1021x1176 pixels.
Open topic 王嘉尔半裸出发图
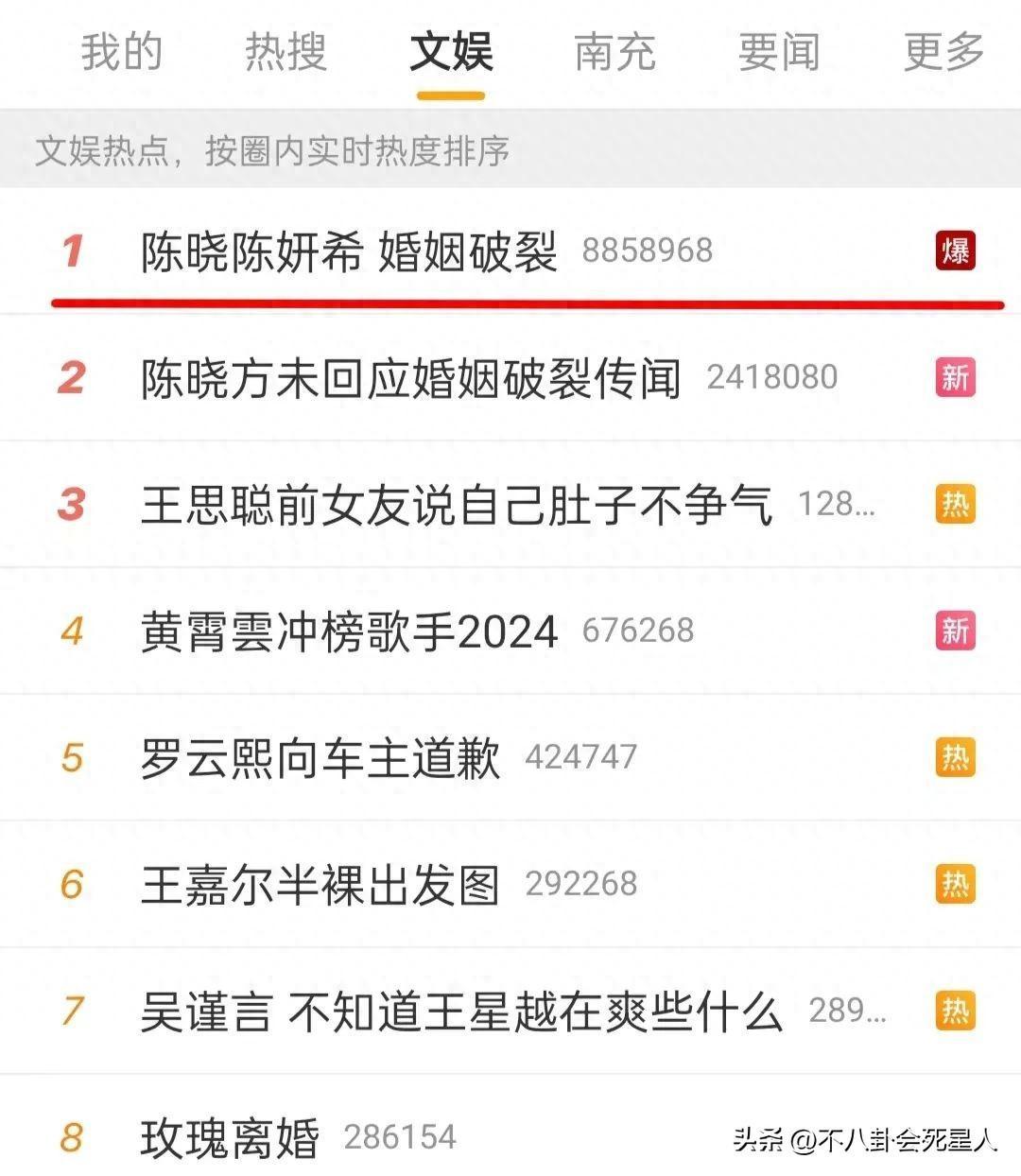(320, 885)
